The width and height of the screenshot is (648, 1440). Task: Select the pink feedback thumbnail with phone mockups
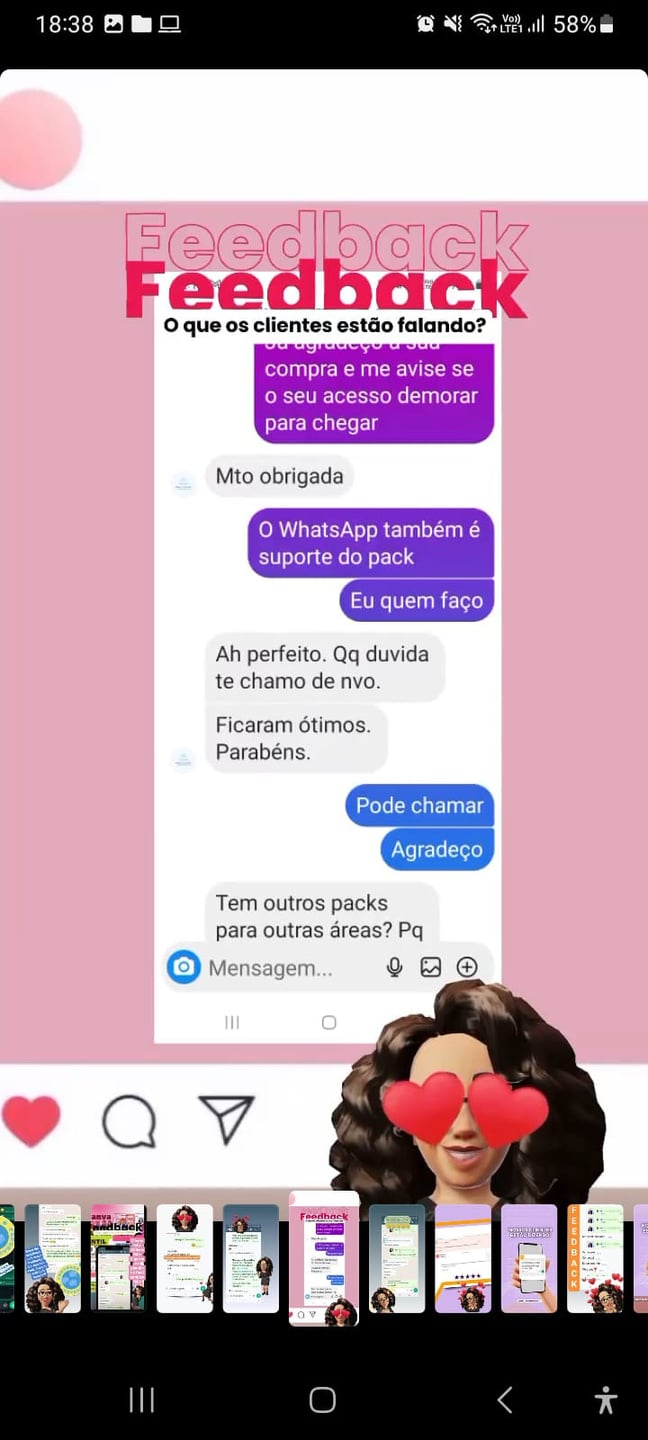click(119, 1258)
